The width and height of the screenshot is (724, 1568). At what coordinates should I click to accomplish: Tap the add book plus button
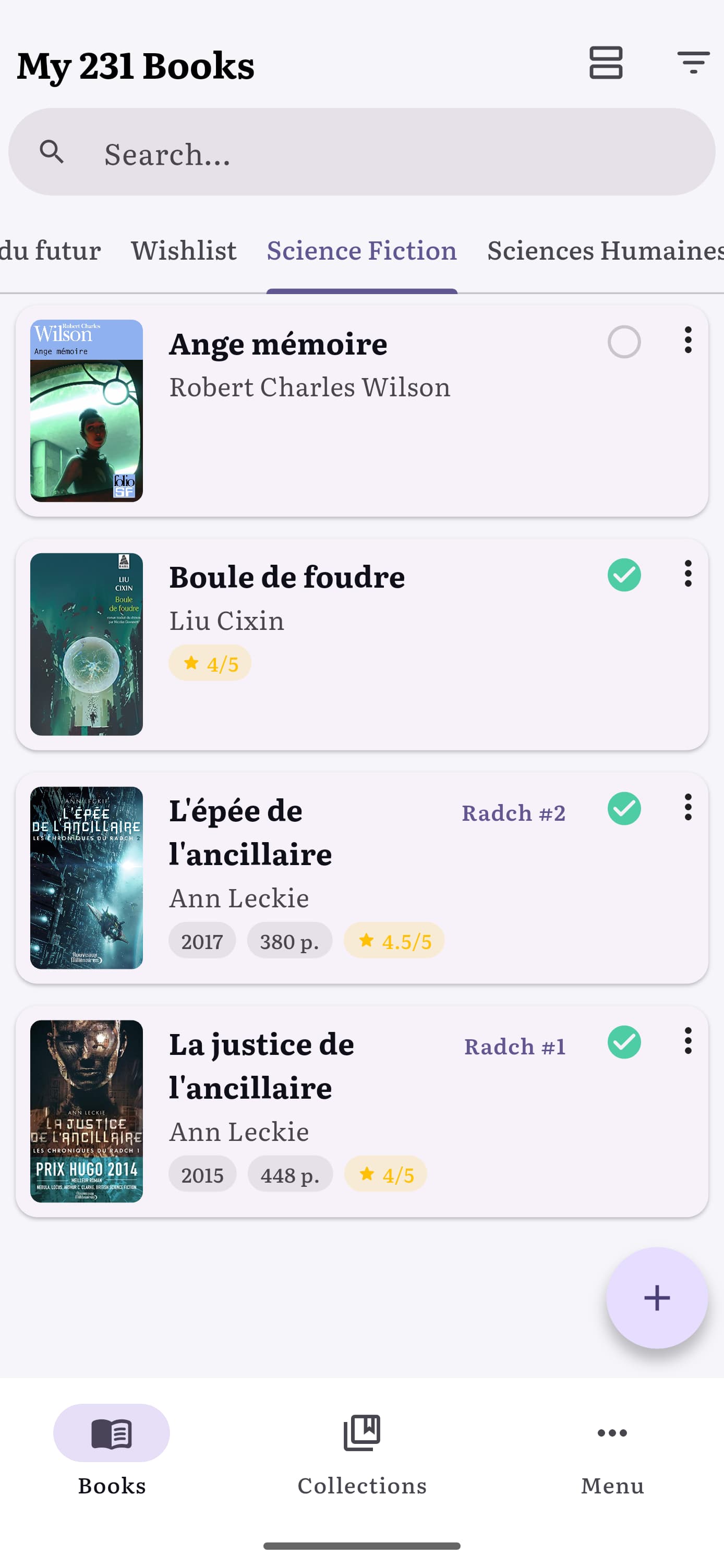point(657,1297)
